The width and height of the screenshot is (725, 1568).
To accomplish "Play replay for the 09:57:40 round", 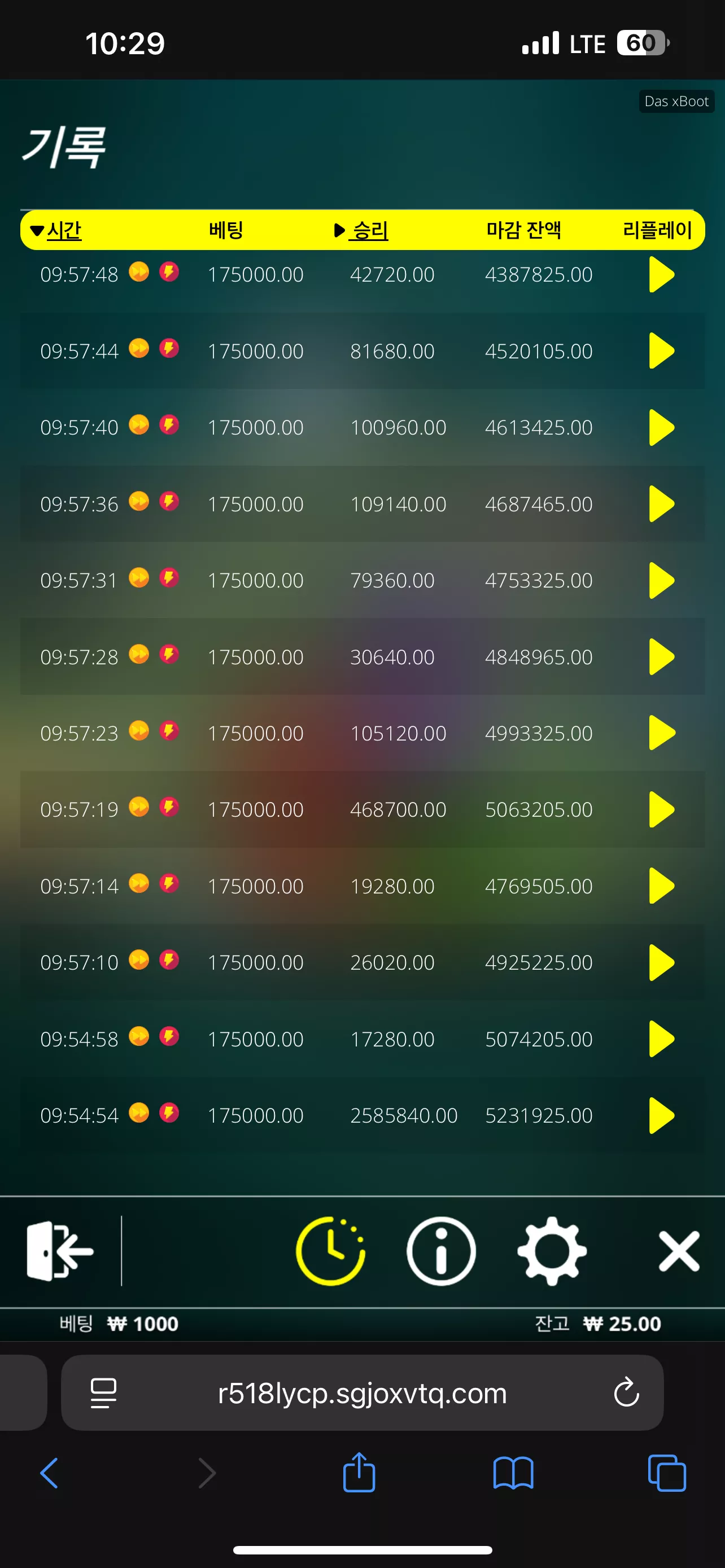I will (661, 427).
